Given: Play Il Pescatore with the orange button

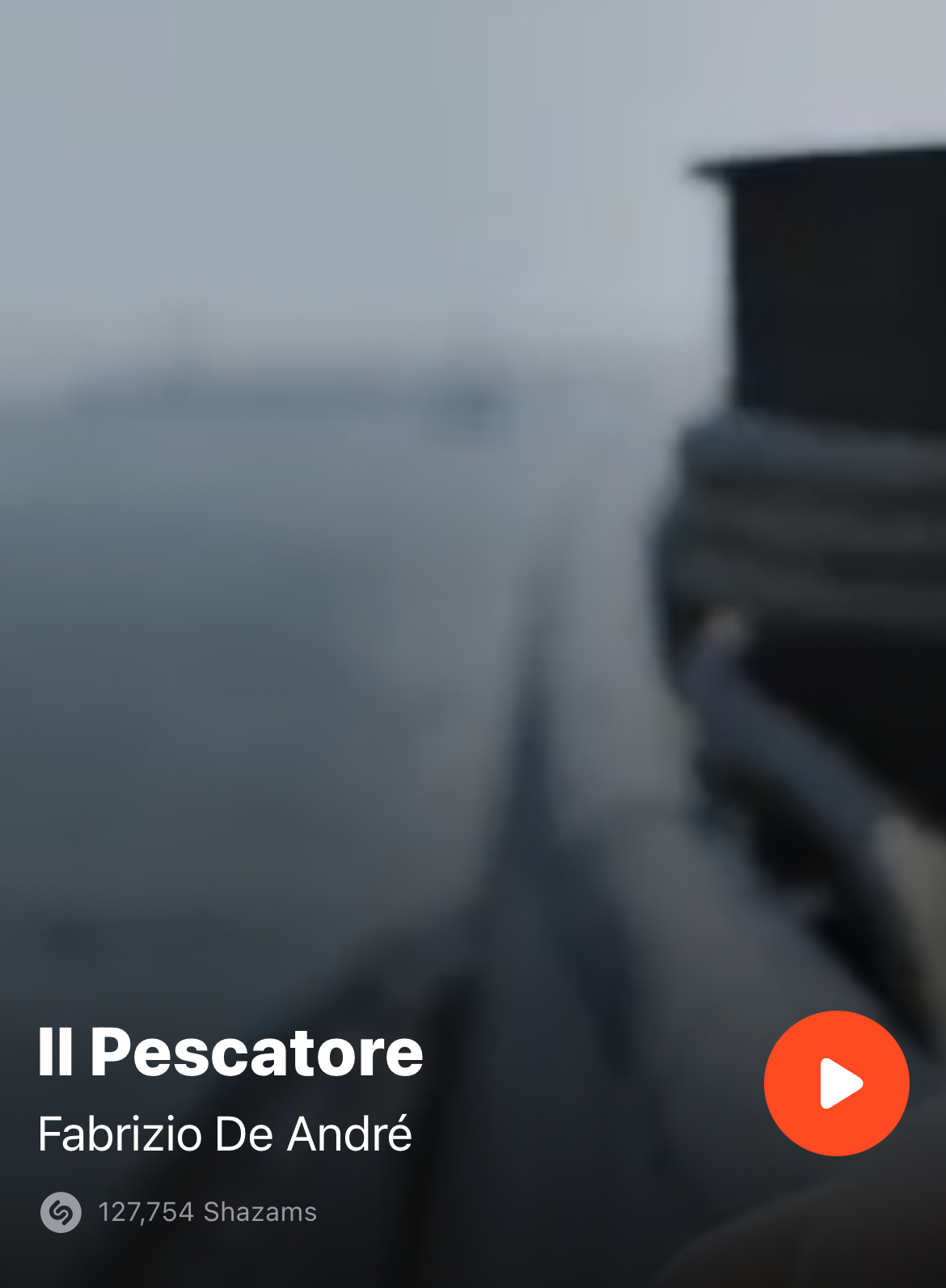Looking at the screenshot, I should (x=836, y=1083).
